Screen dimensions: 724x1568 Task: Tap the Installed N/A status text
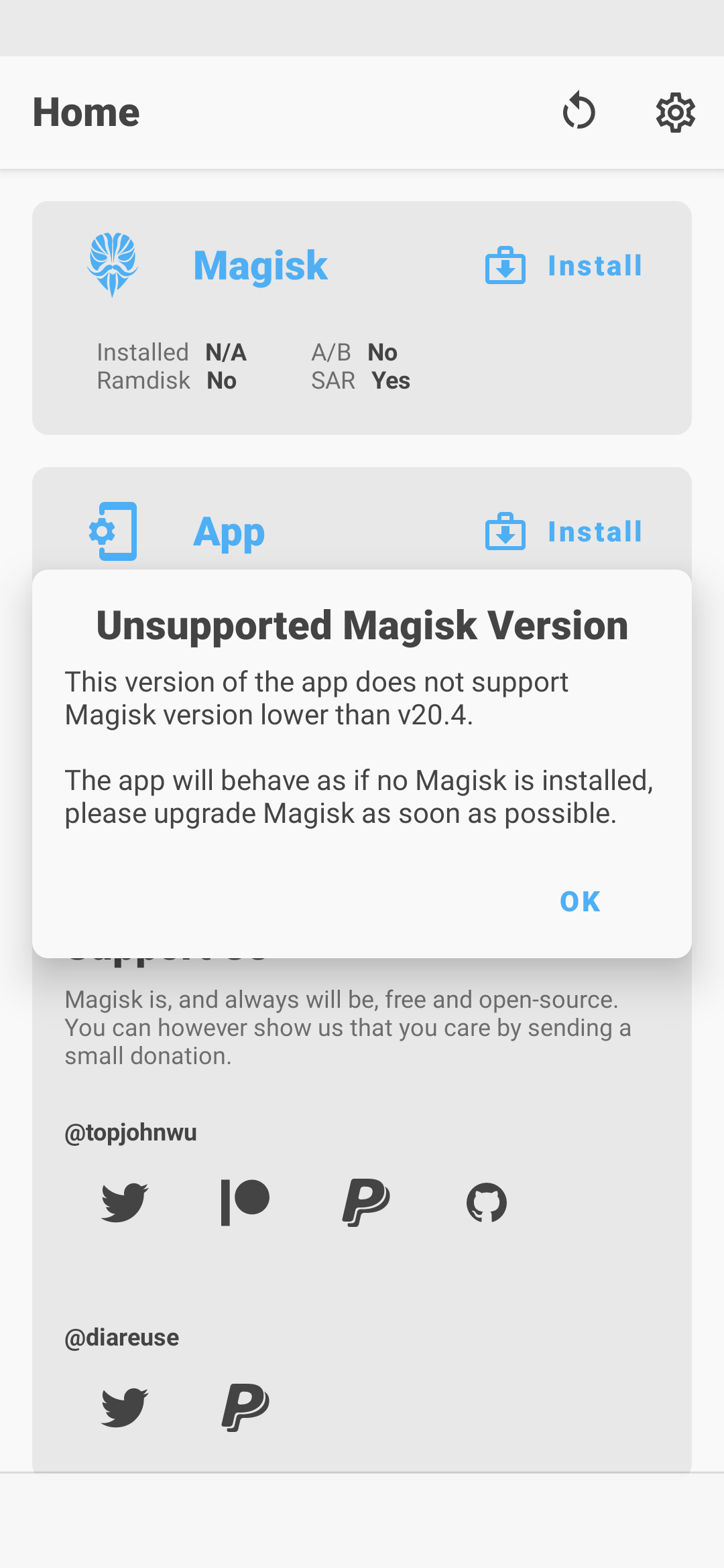(172, 352)
